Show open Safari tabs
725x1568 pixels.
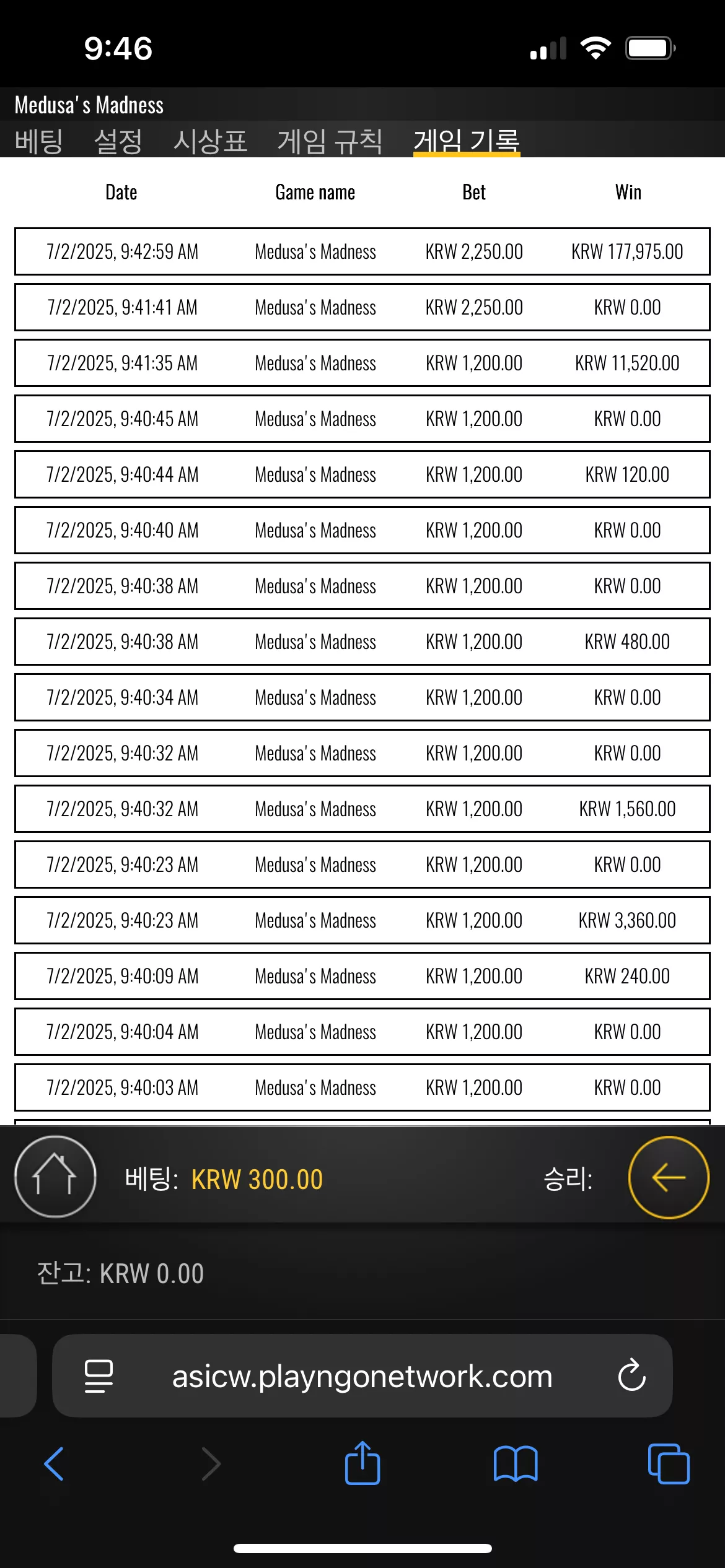(669, 1464)
